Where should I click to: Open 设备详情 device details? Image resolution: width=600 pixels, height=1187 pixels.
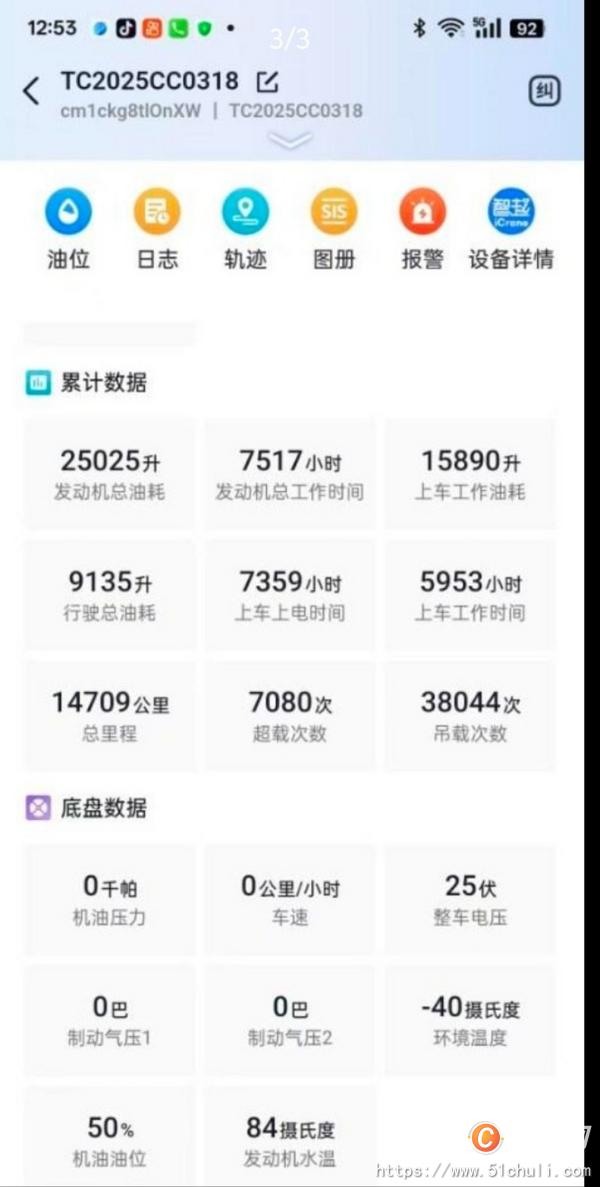point(511,229)
